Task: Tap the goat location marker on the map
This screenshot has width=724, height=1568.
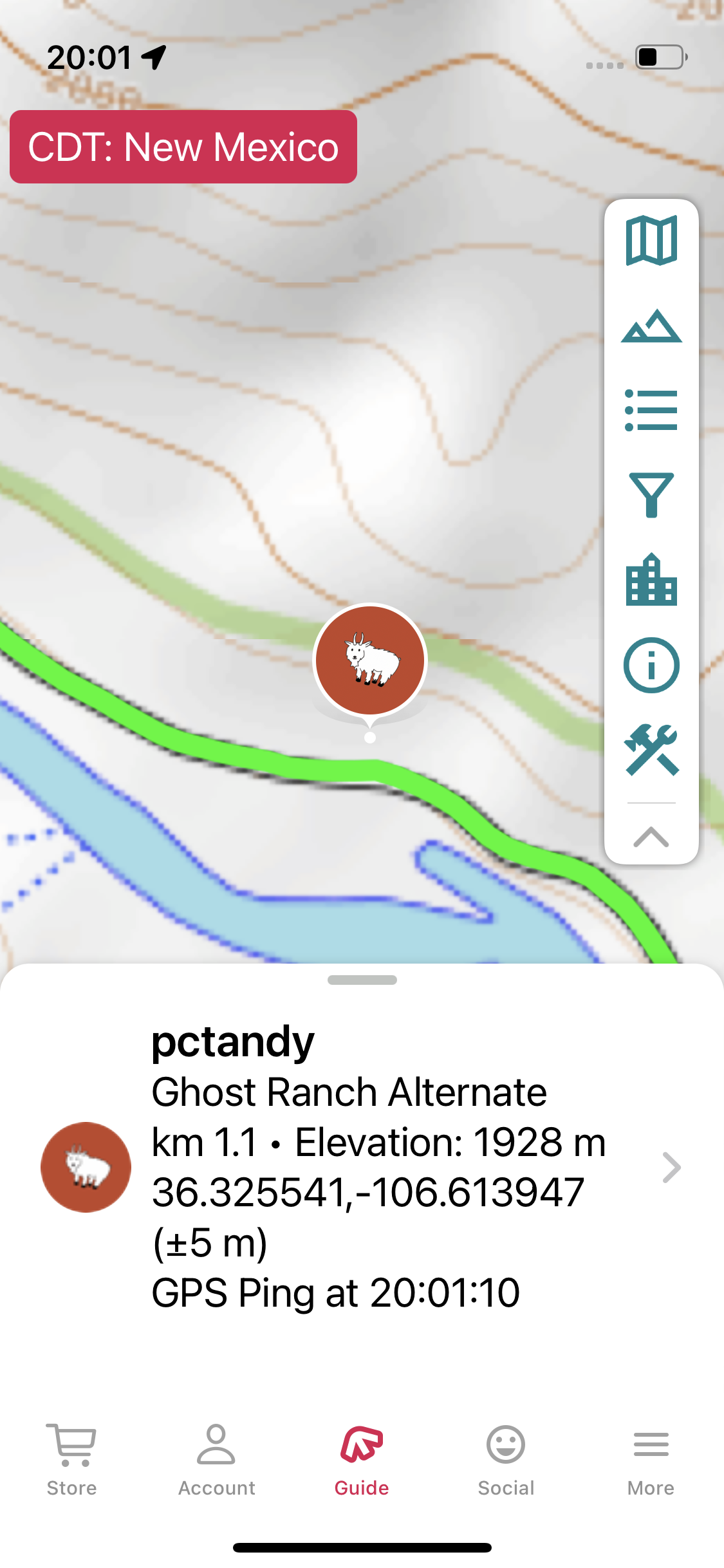Action: pos(370,660)
